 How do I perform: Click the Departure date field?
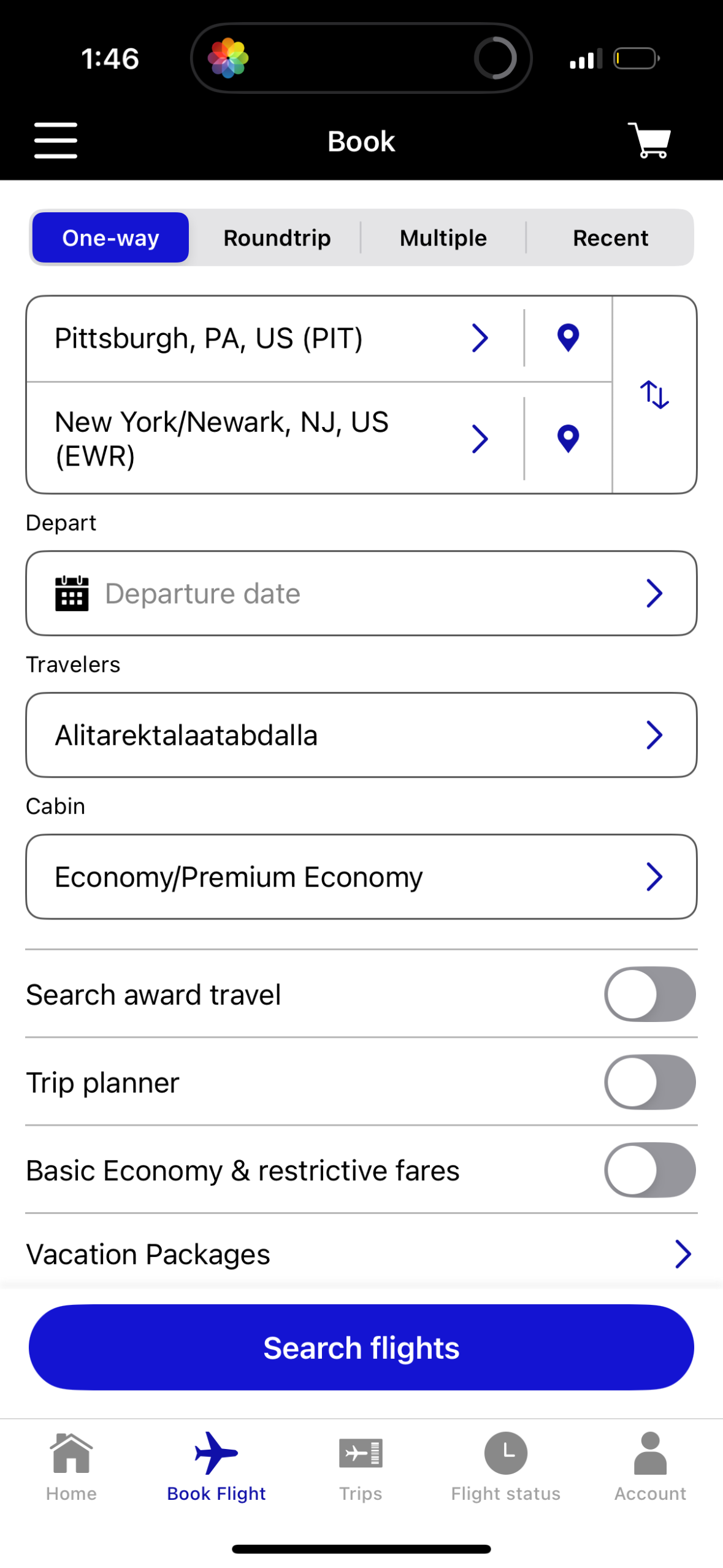pos(361,593)
